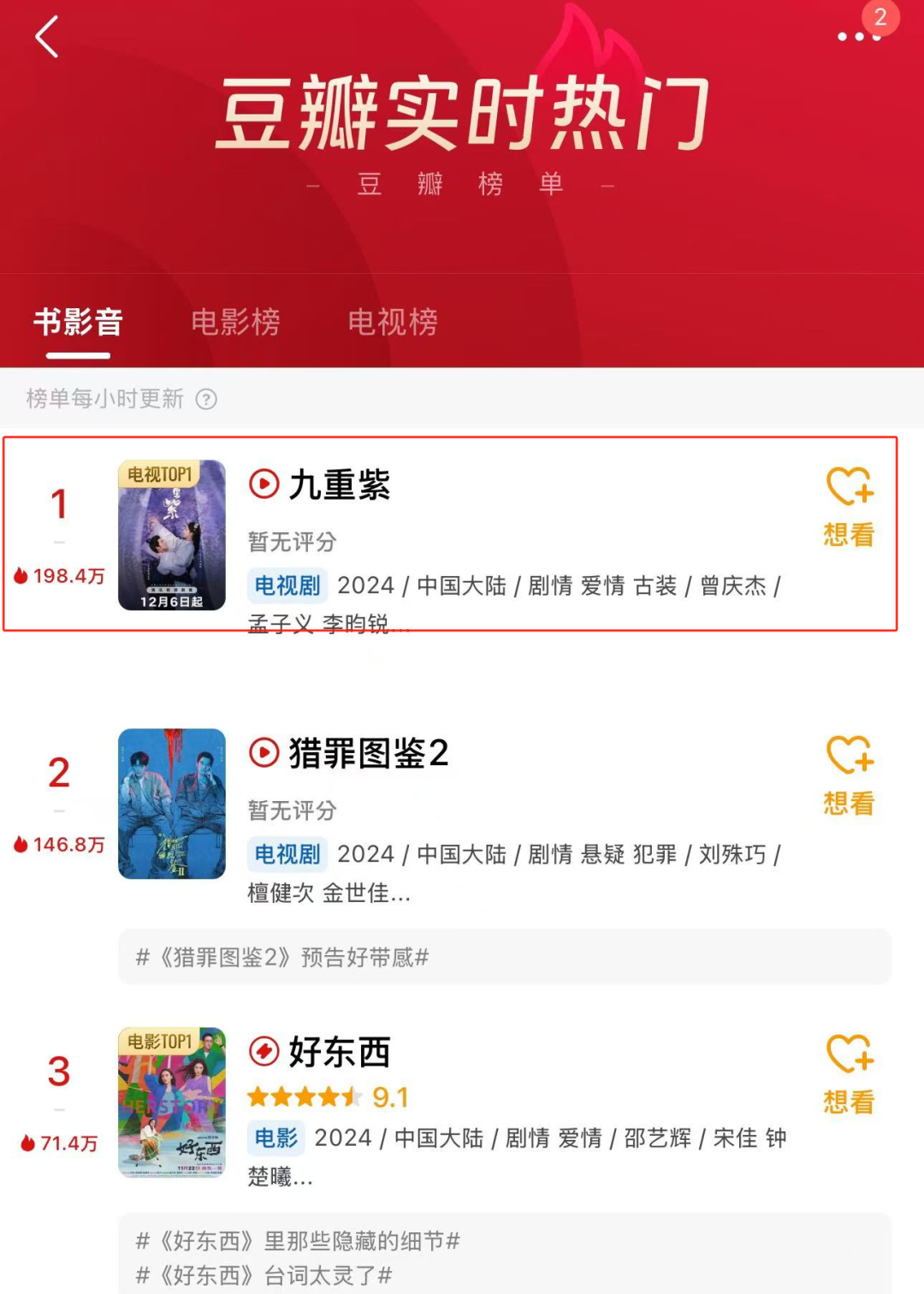Switch to the 书影音 tab
The height and width of the screenshot is (1294, 924).
click(78, 323)
